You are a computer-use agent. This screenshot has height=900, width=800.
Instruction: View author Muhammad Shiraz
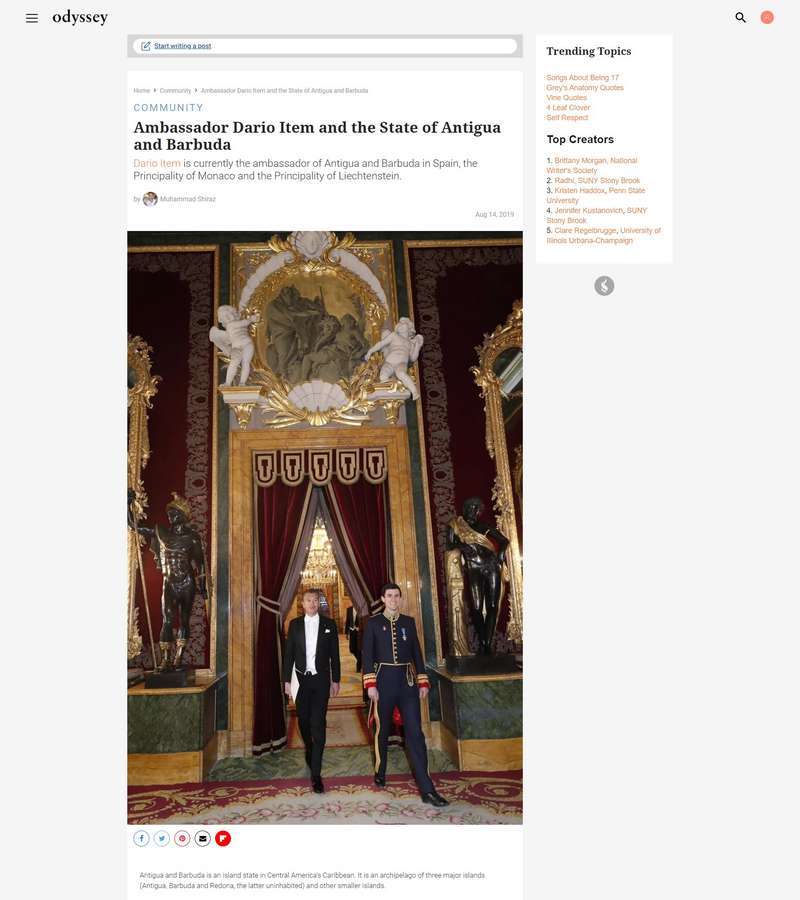point(187,199)
